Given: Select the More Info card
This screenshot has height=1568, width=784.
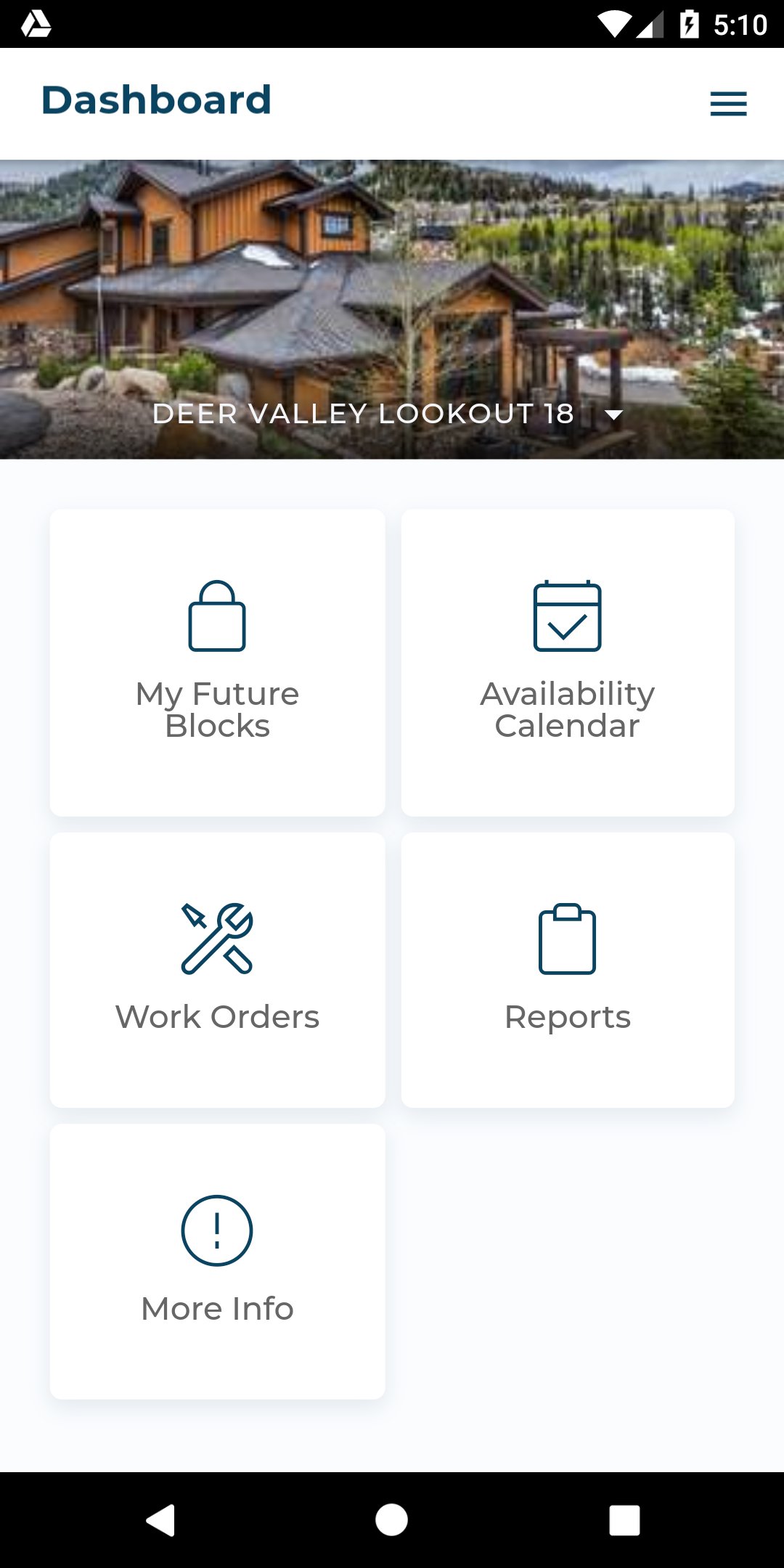Looking at the screenshot, I should point(217,1261).
